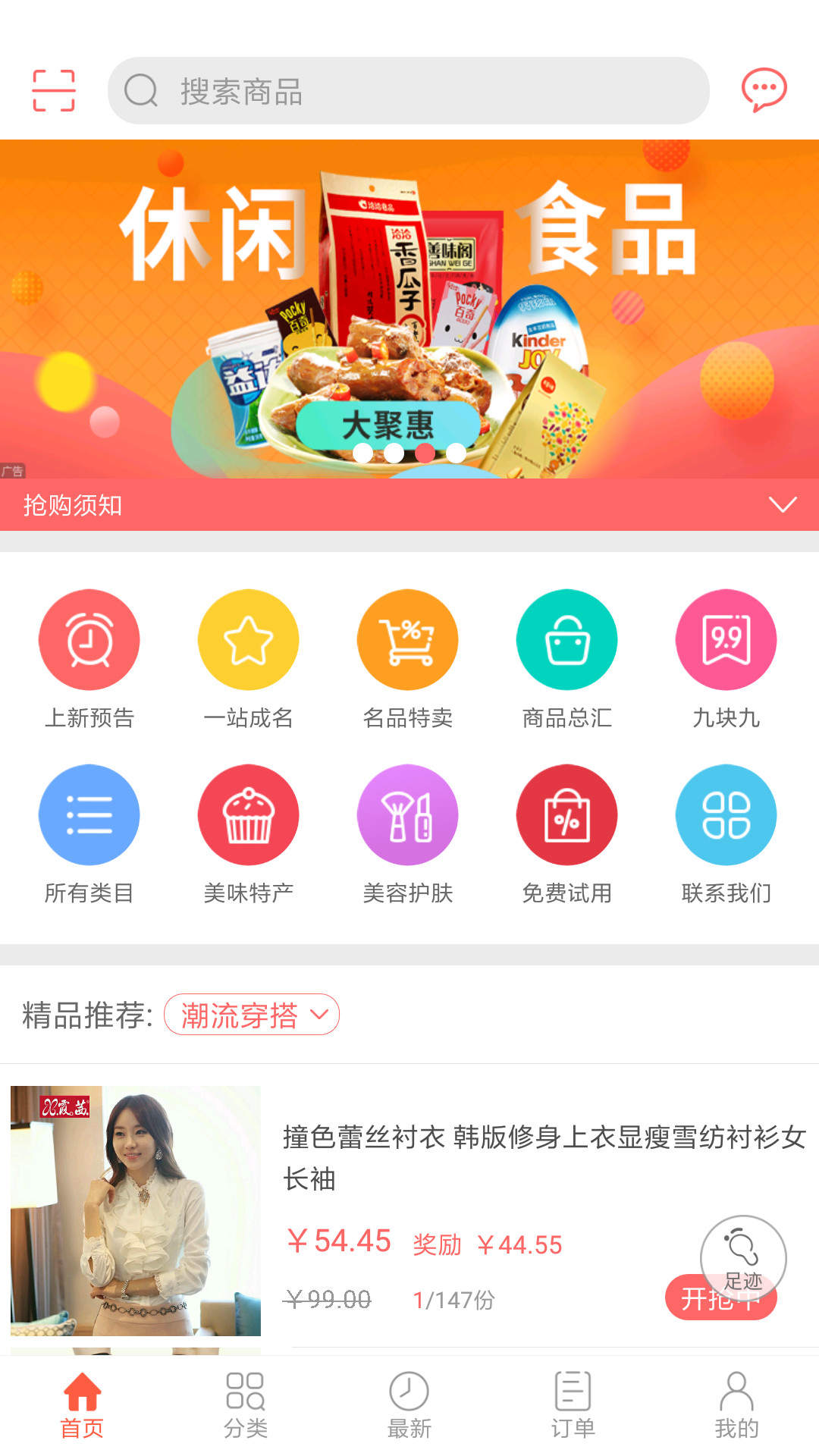This screenshot has width=819, height=1456.
Task: Open 美容护肤 category
Action: (x=408, y=833)
